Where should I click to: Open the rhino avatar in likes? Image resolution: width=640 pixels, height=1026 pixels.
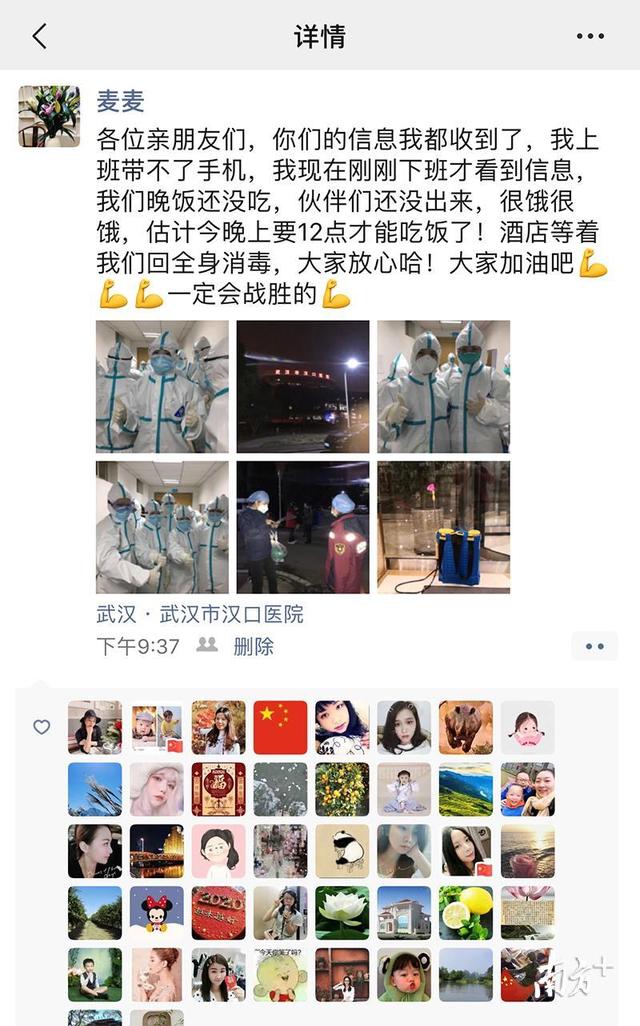tap(465, 727)
